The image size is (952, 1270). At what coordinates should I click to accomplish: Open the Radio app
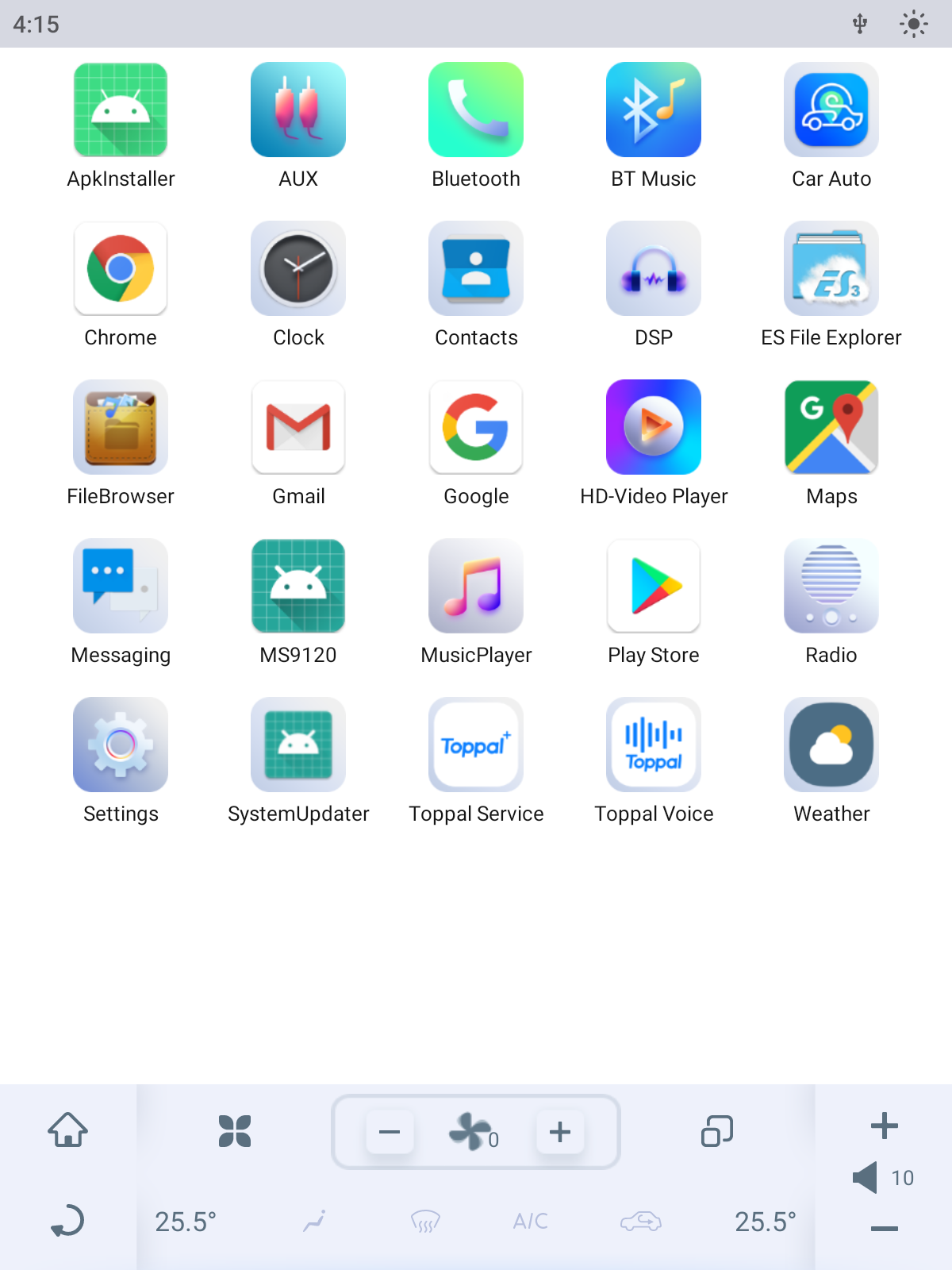[x=831, y=587]
